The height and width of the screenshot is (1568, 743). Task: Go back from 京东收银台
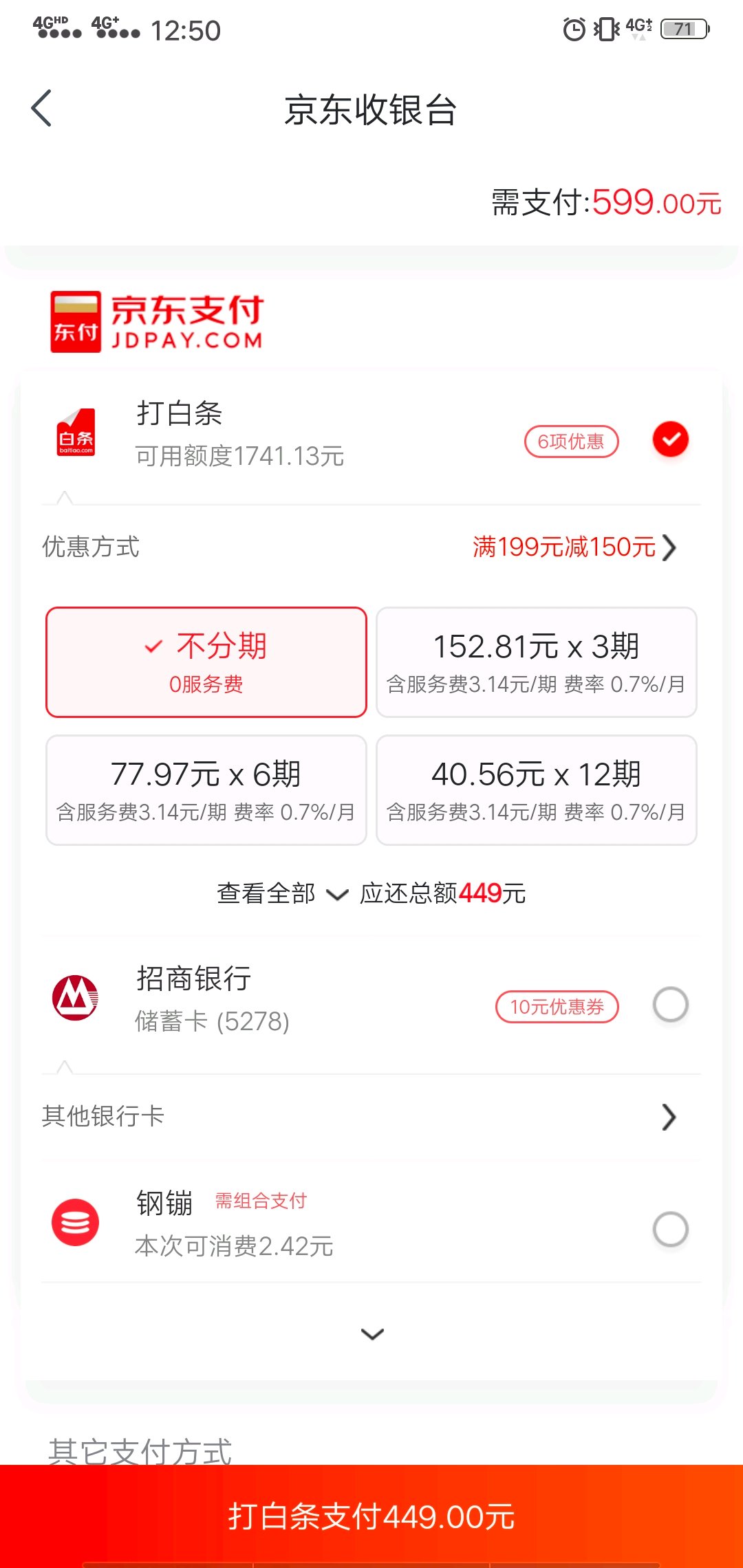[41, 109]
